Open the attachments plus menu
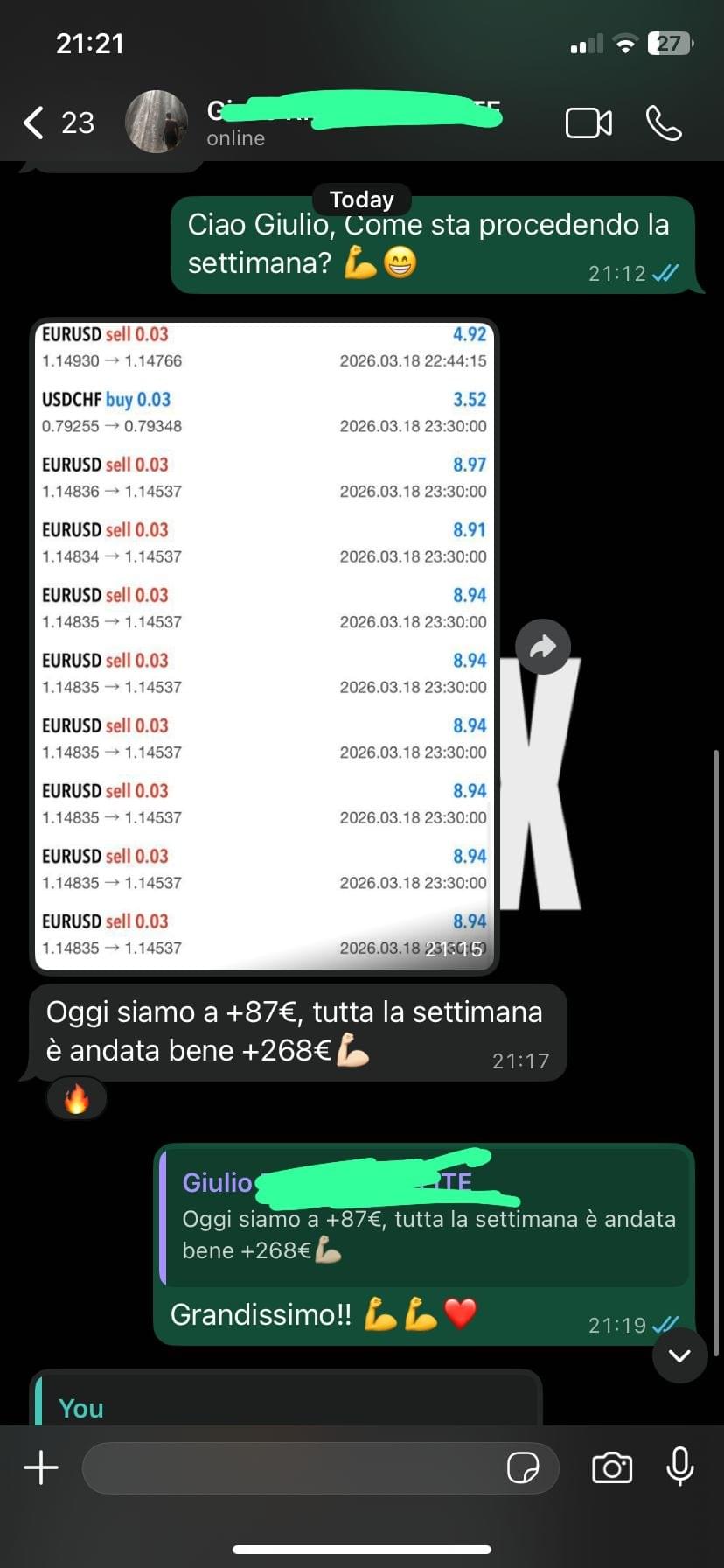Screen dimensions: 724x1568 pos(41,1467)
